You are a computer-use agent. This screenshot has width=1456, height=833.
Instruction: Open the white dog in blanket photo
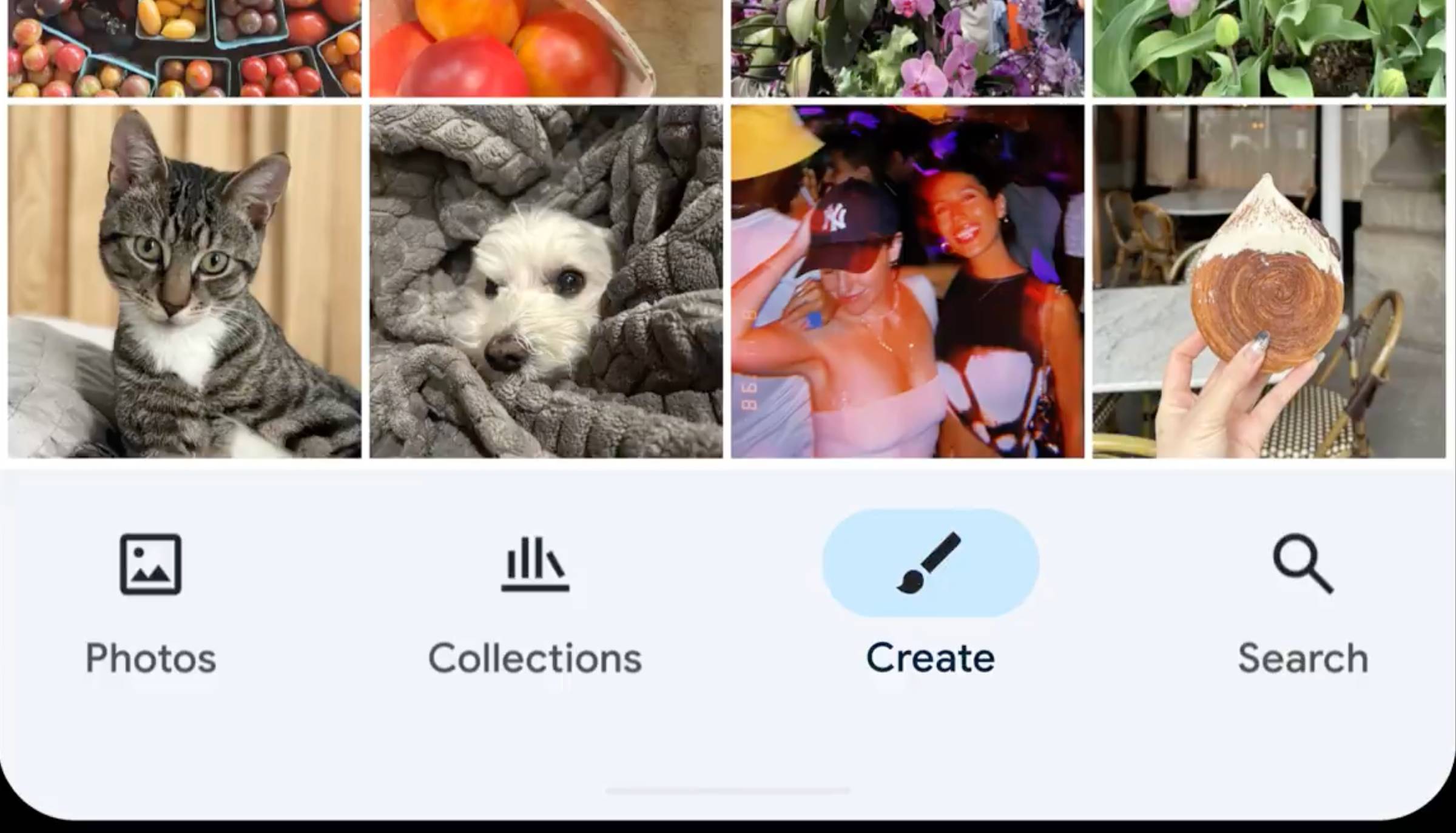(546, 282)
